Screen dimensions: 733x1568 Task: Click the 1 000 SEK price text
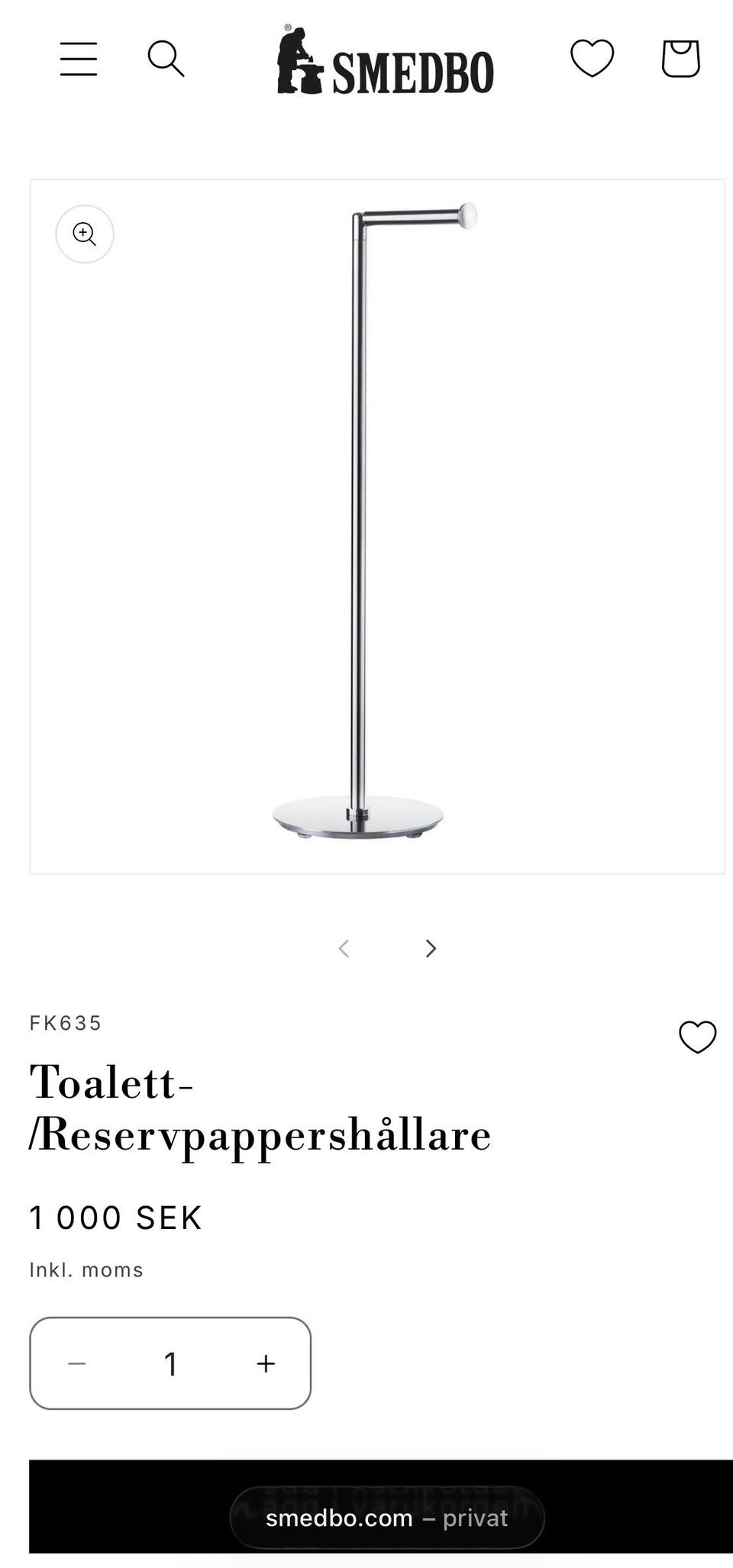pos(115,1218)
